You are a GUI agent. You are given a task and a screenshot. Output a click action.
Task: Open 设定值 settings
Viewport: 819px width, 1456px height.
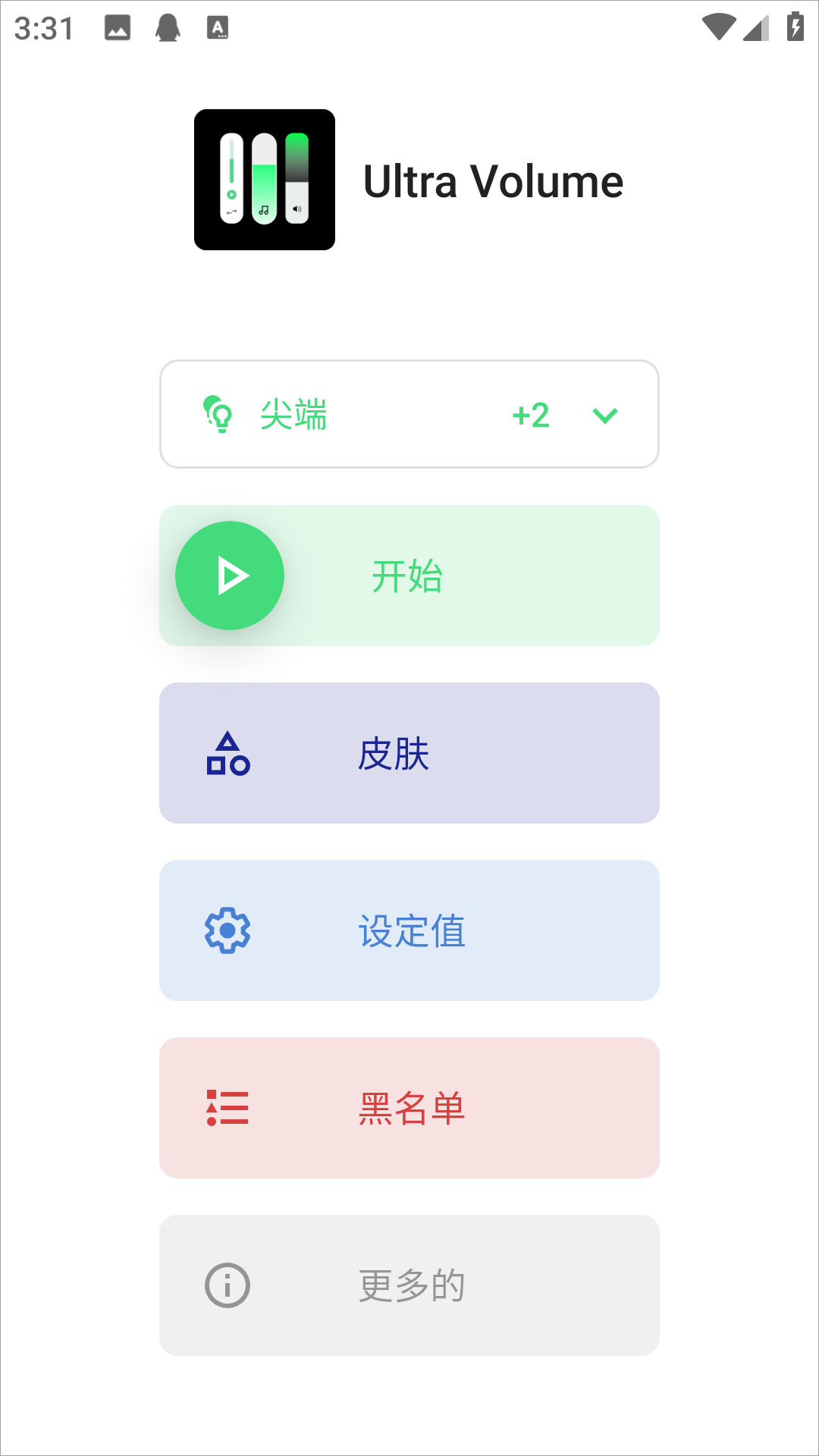click(409, 930)
